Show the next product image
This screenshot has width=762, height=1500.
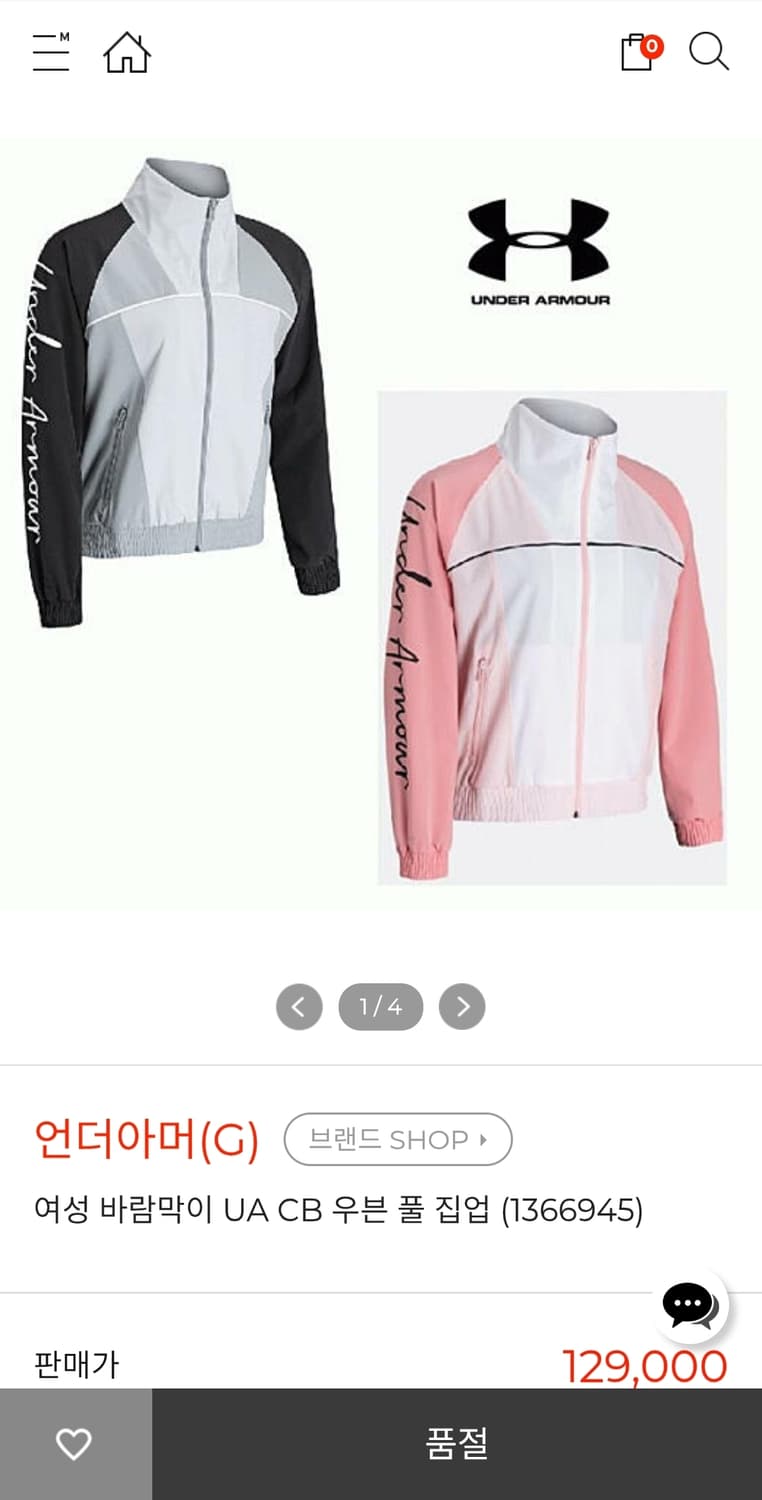coord(462,1006)
